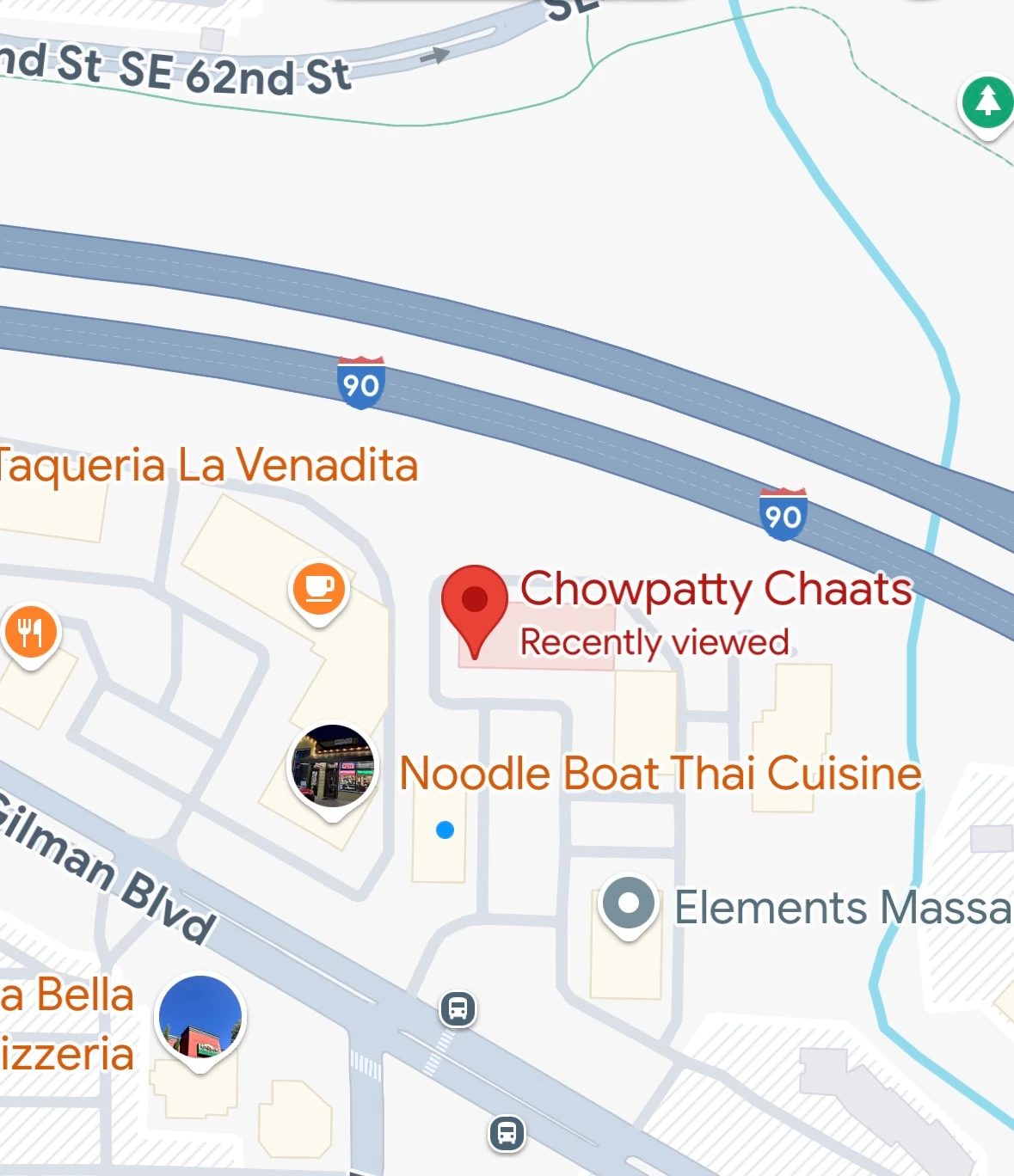Click the bottom bus stop icon
This screenshot has height=1176, width=1014.
[x=507, y=1135]
